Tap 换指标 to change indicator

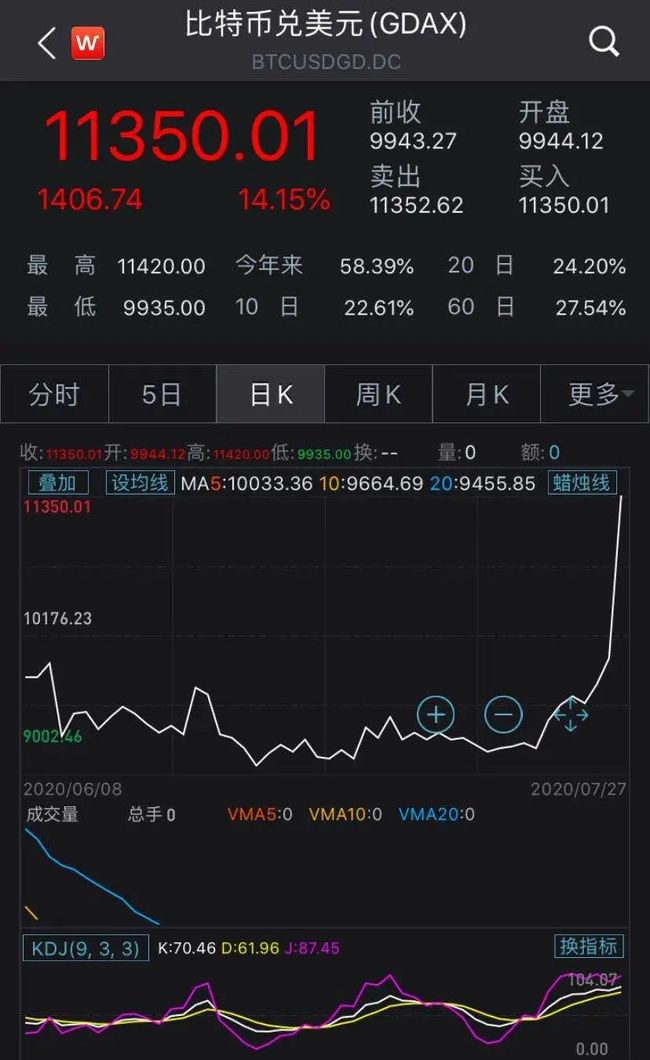[589, 946]
